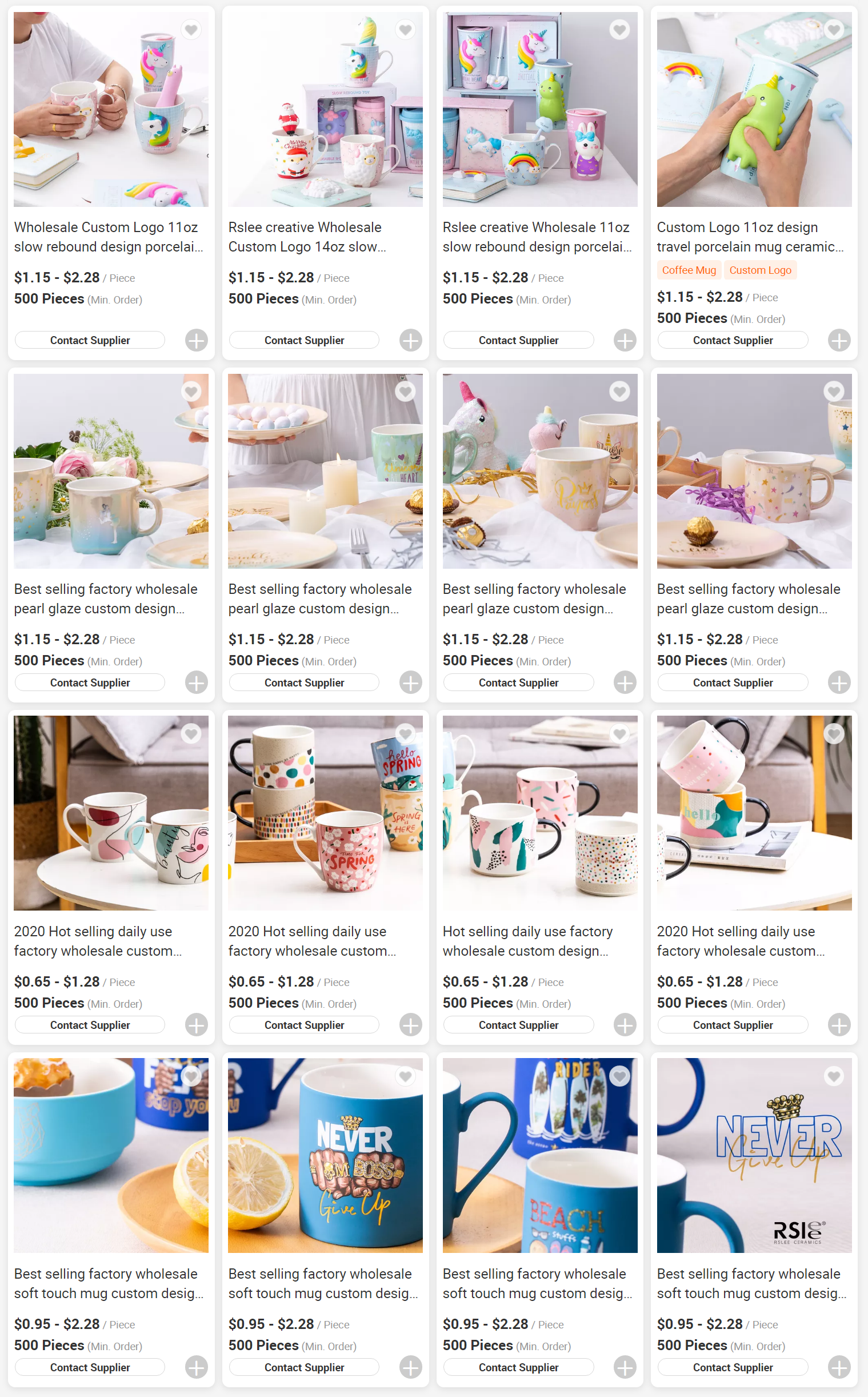Open the Hot selling daily use factory mug

[527, 940]
